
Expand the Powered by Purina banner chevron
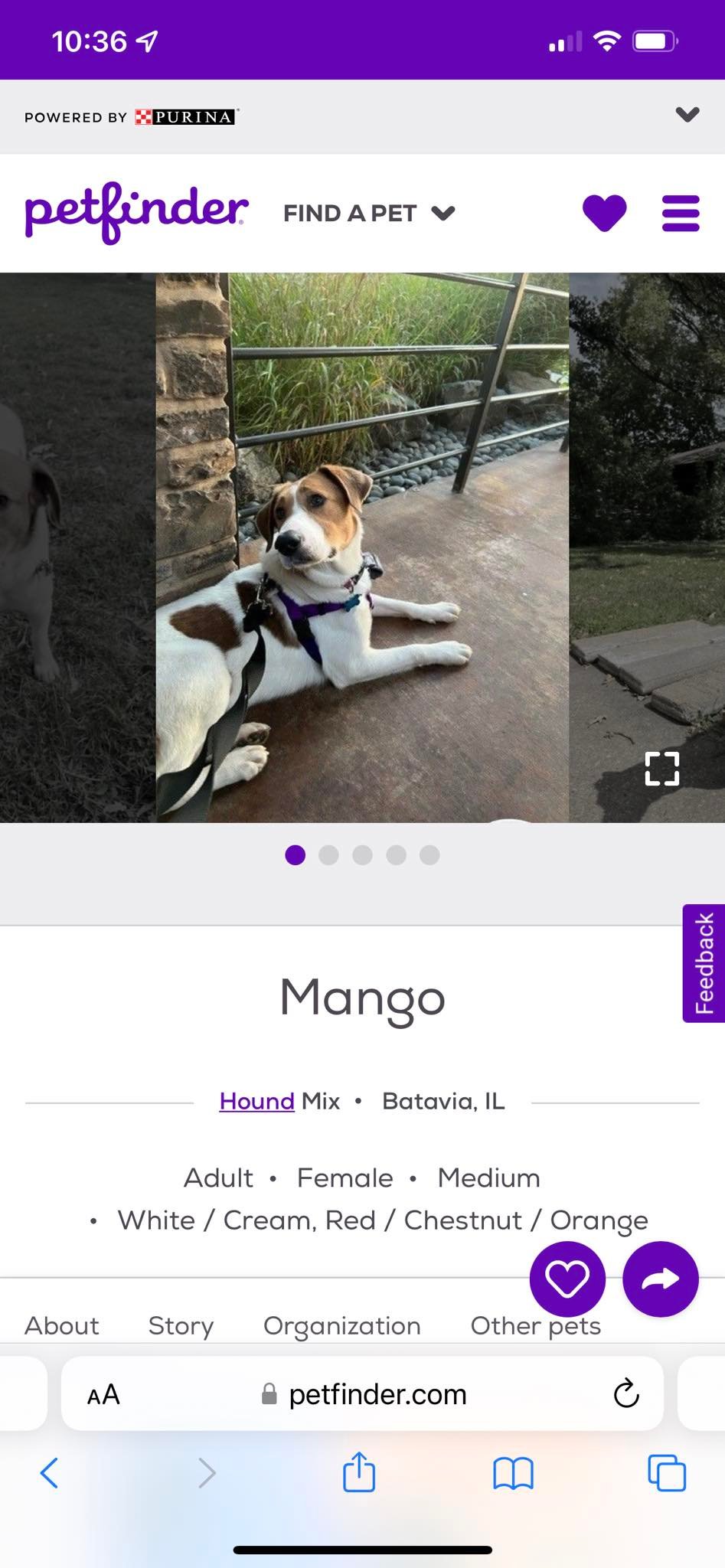(x=687, y=115)
